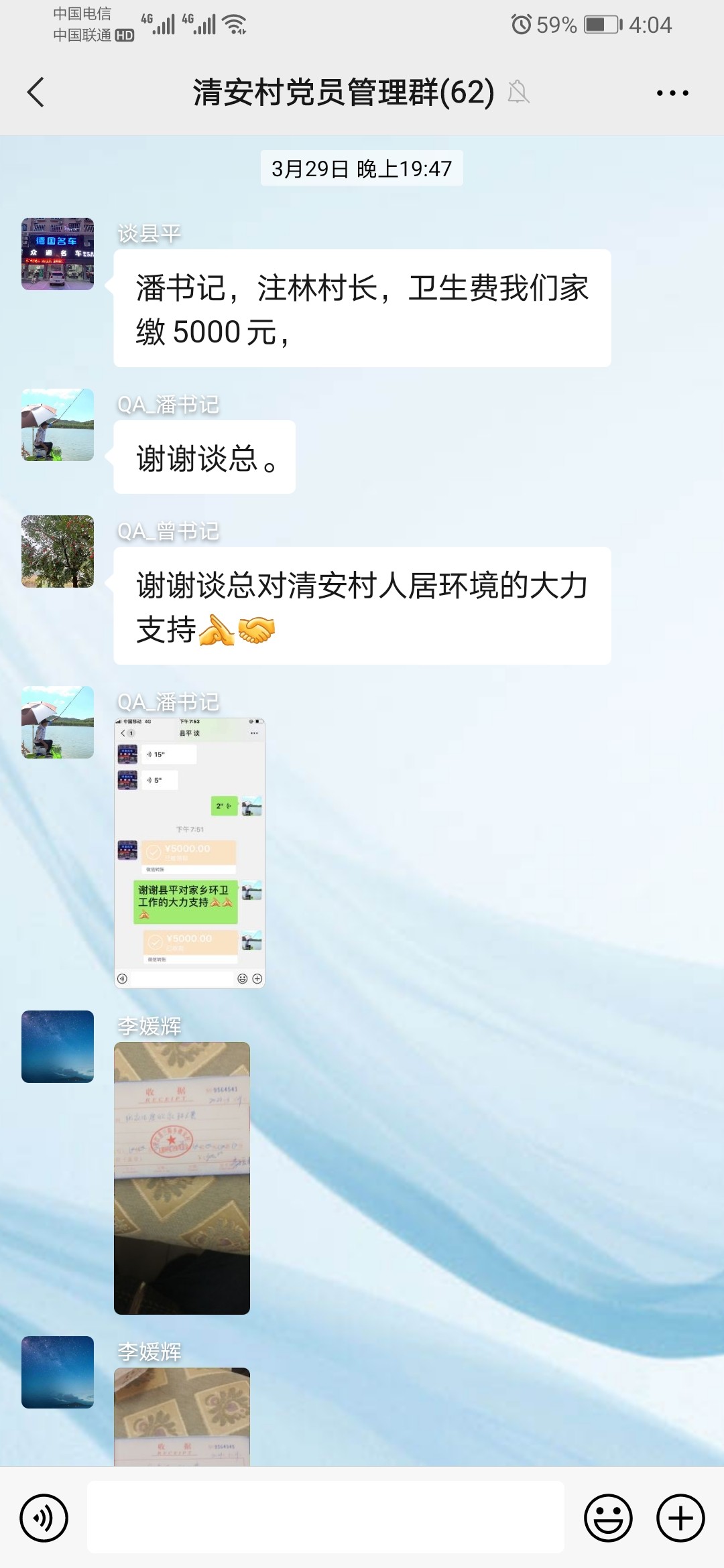Open the plus attachment menu
Screen dimensions: 724x1568
point(680,1518)
